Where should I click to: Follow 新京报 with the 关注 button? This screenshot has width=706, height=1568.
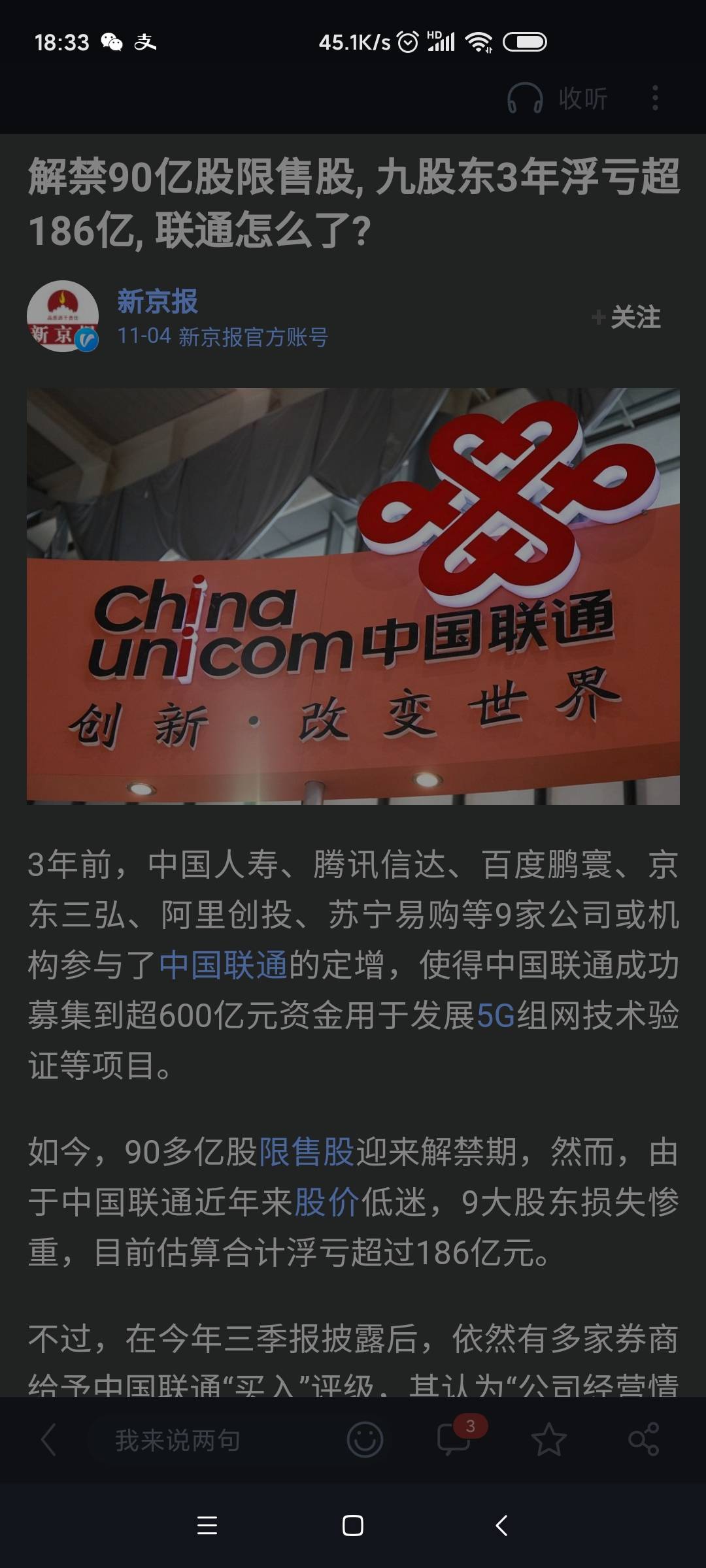tap(627, 318)
